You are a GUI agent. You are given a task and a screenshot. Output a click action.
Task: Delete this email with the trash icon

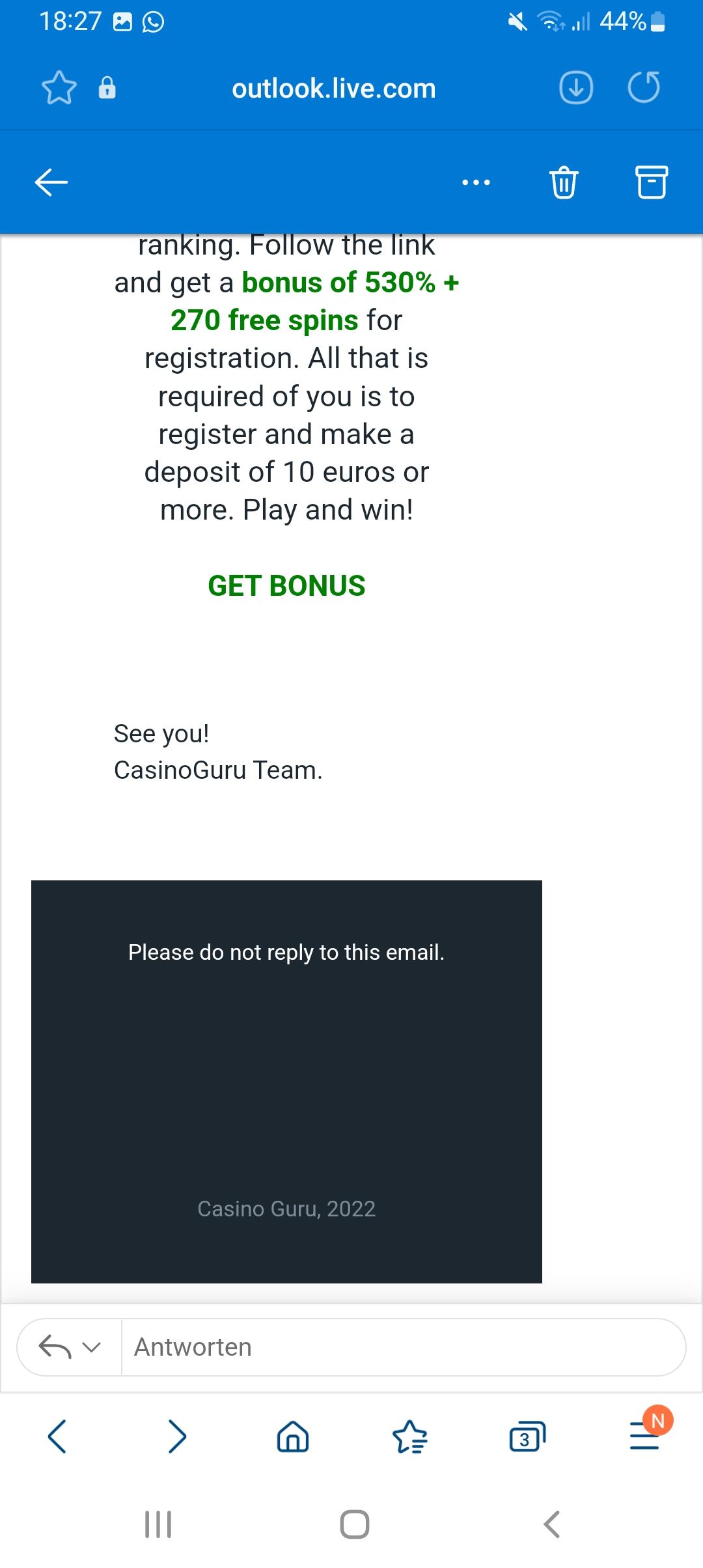pos(564,182)
